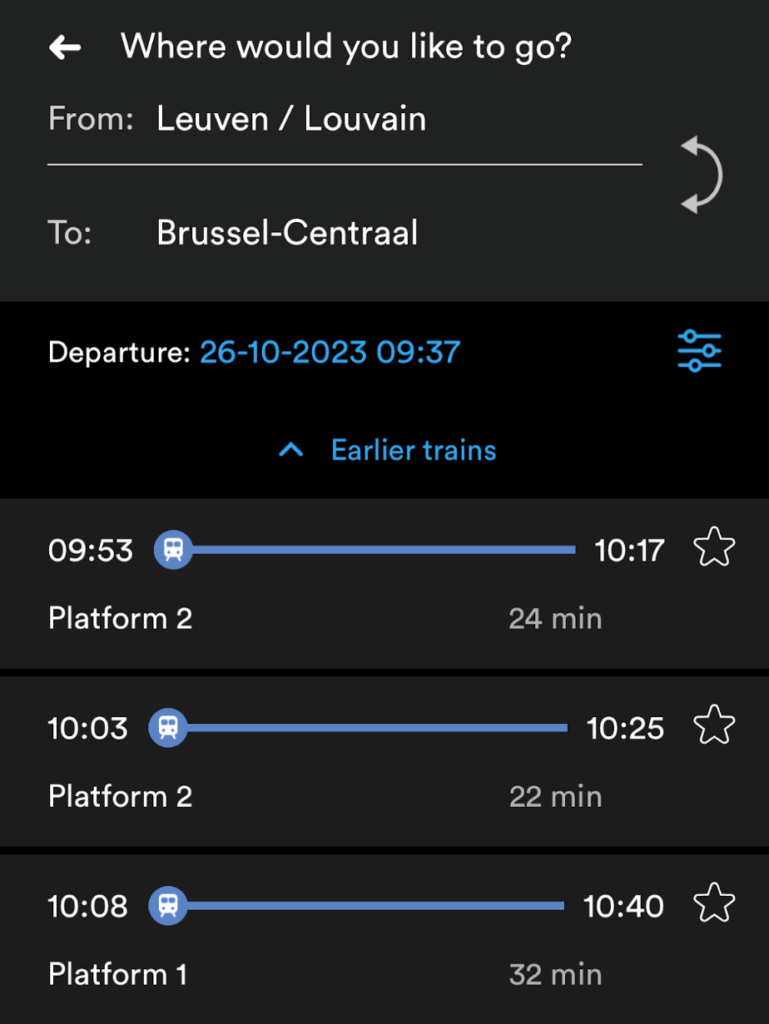
Task: Tap the star next to the 10:40 arrival
Action: pos(713,905)
